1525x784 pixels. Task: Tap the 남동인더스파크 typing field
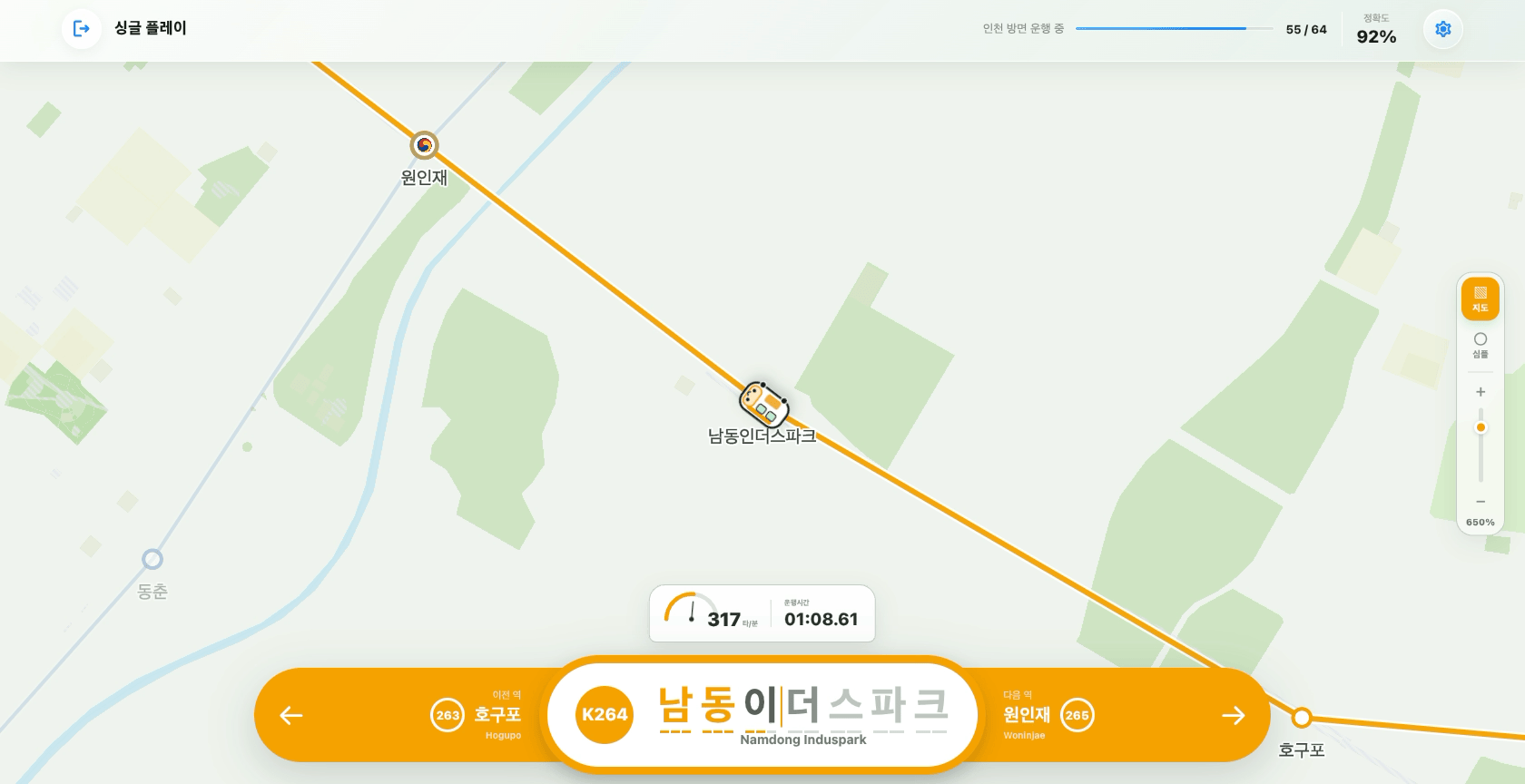[x=762, y=715]
